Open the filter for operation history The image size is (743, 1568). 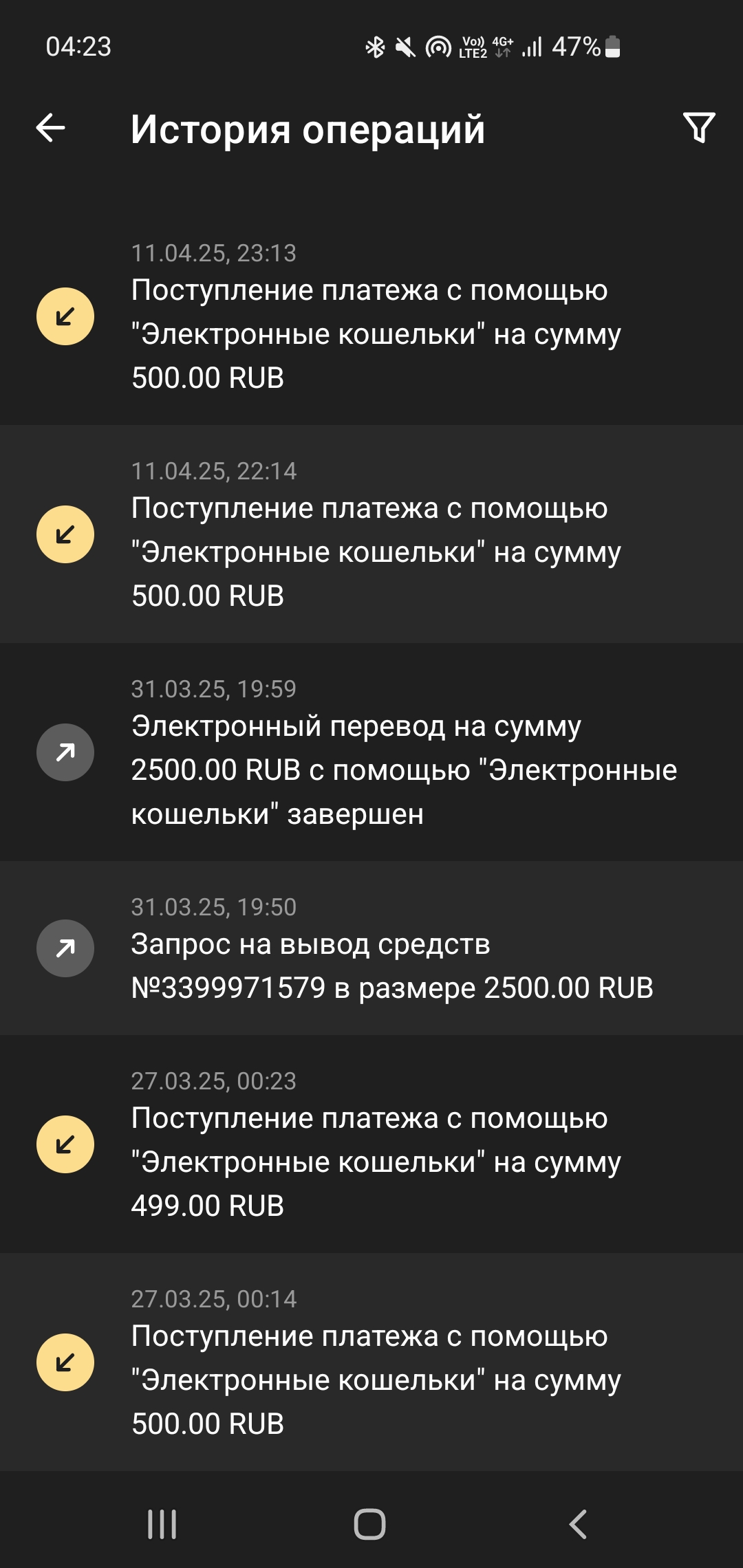[x=699, y=128]
